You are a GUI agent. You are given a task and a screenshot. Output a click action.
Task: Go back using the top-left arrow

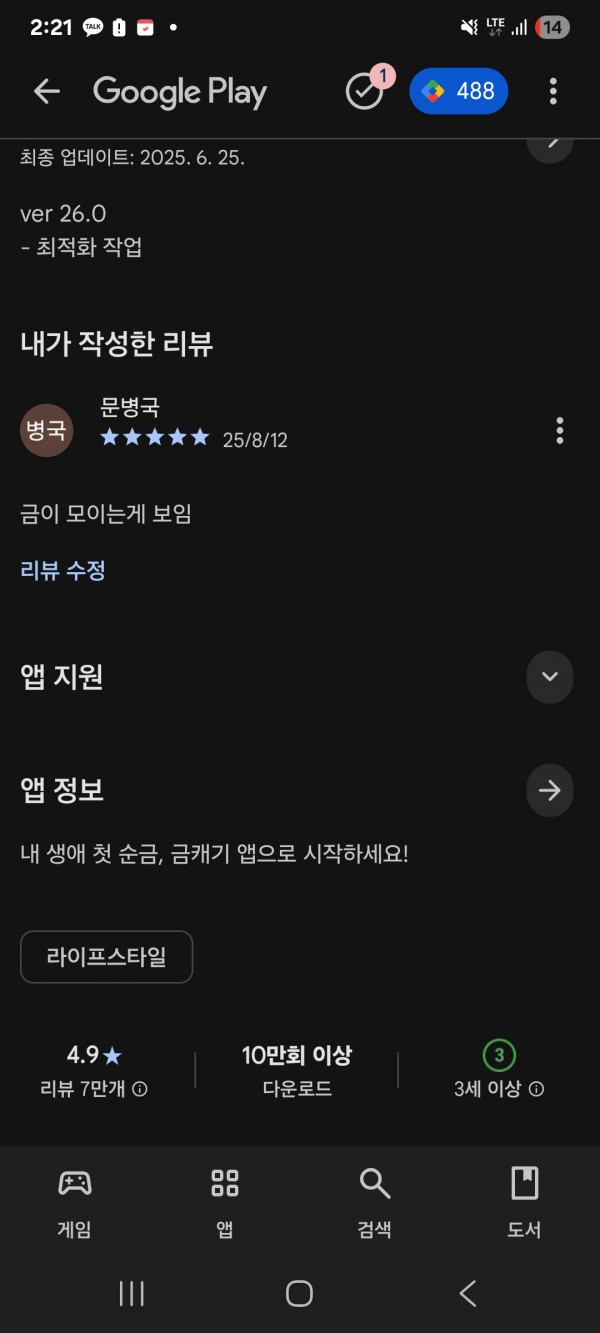tap(47, 92)
